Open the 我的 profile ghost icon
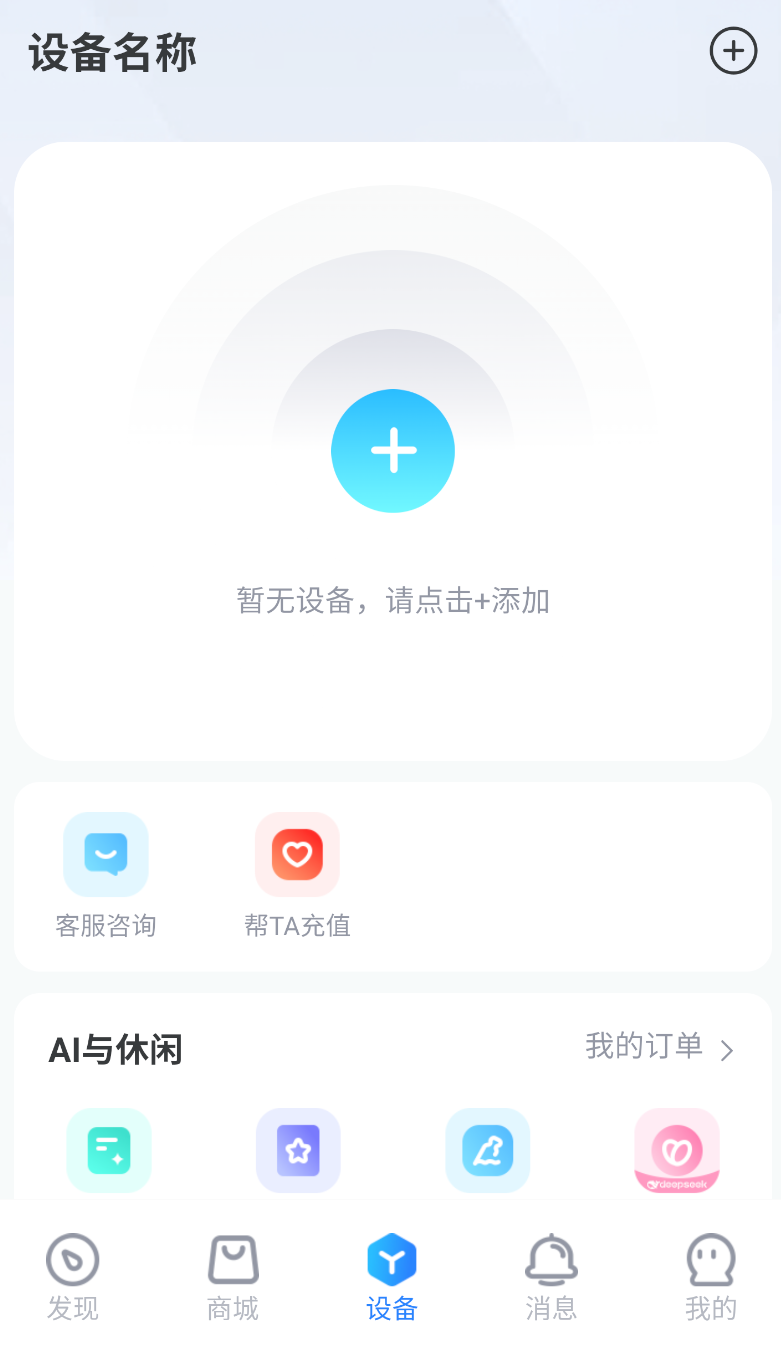 710,1260
